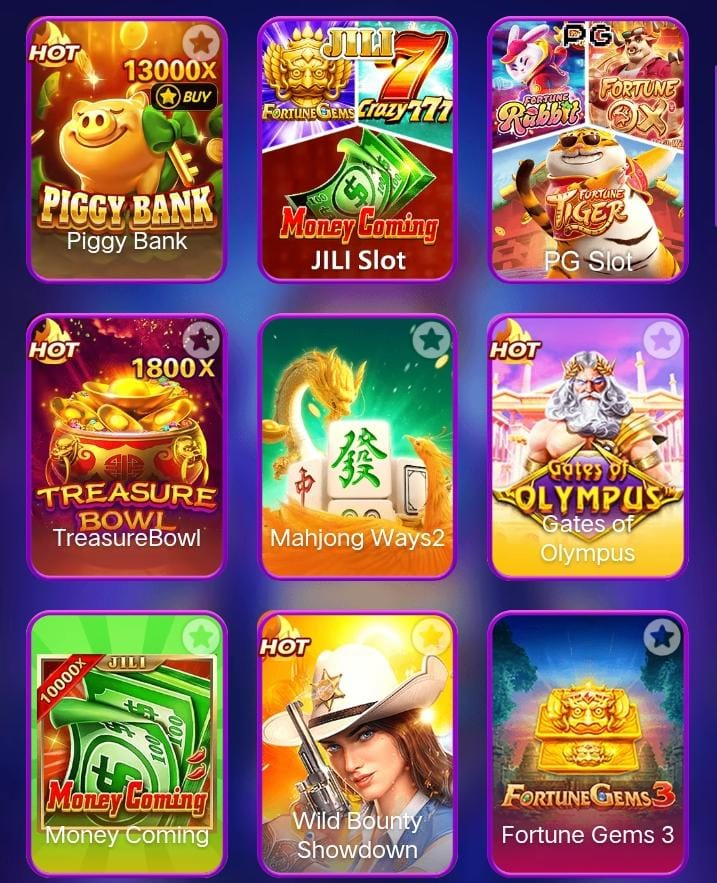
Task: Open the PG Slot category
Action: (x=589, y=150)
